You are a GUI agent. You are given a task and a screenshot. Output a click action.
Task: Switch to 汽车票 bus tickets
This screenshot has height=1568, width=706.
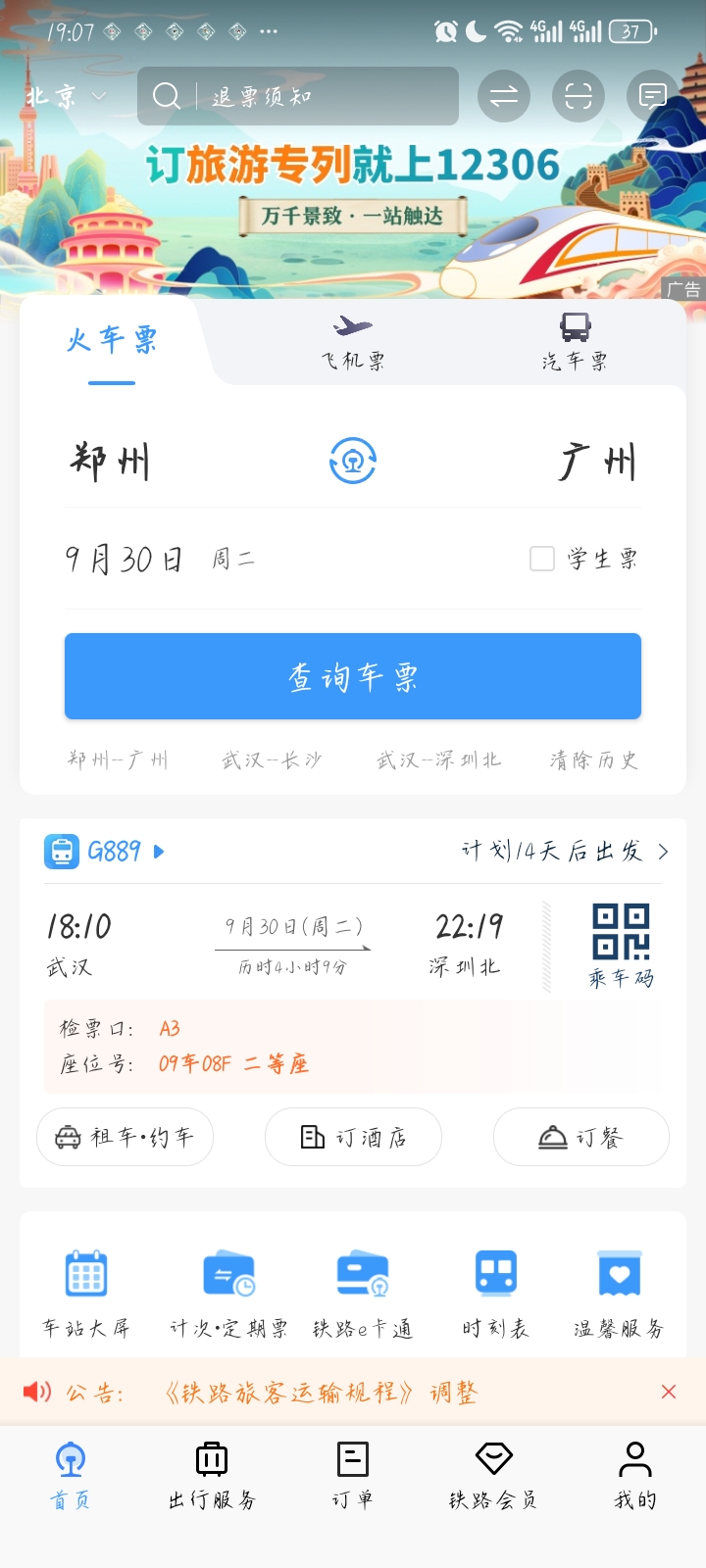click(x=574, y=345)
